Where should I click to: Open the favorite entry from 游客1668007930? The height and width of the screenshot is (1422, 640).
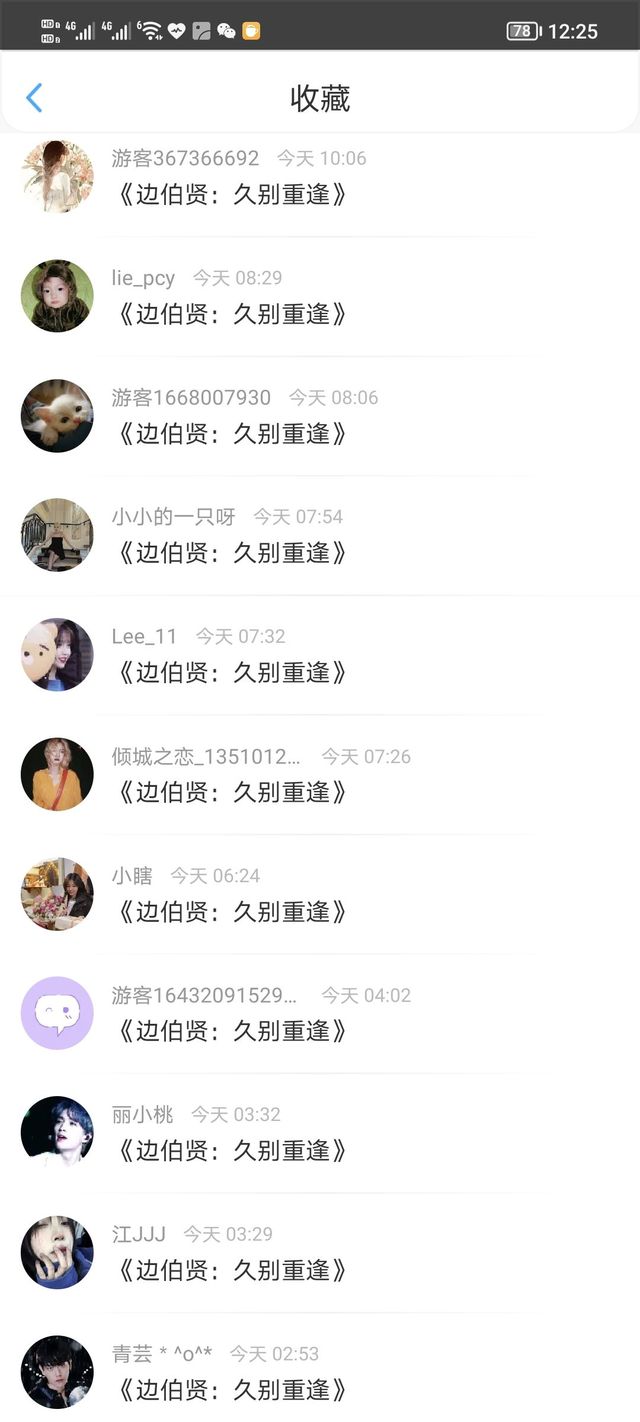pyautogui.click(x=232, y=433)
